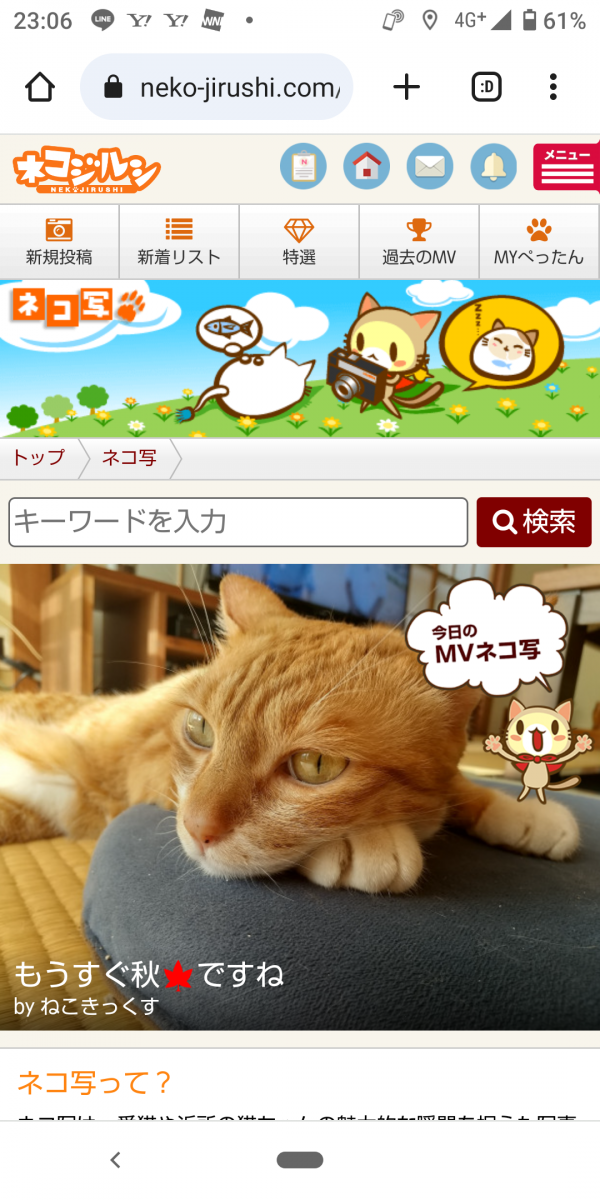
Task: Open the mail envelope icon
Action: click(430, 167)
